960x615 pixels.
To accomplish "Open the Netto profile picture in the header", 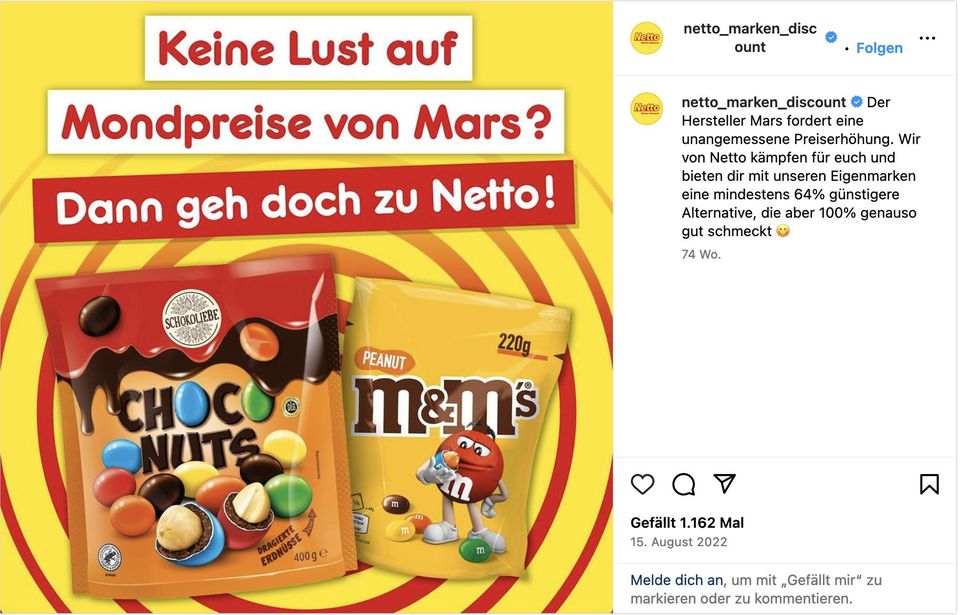I will 647,38.
